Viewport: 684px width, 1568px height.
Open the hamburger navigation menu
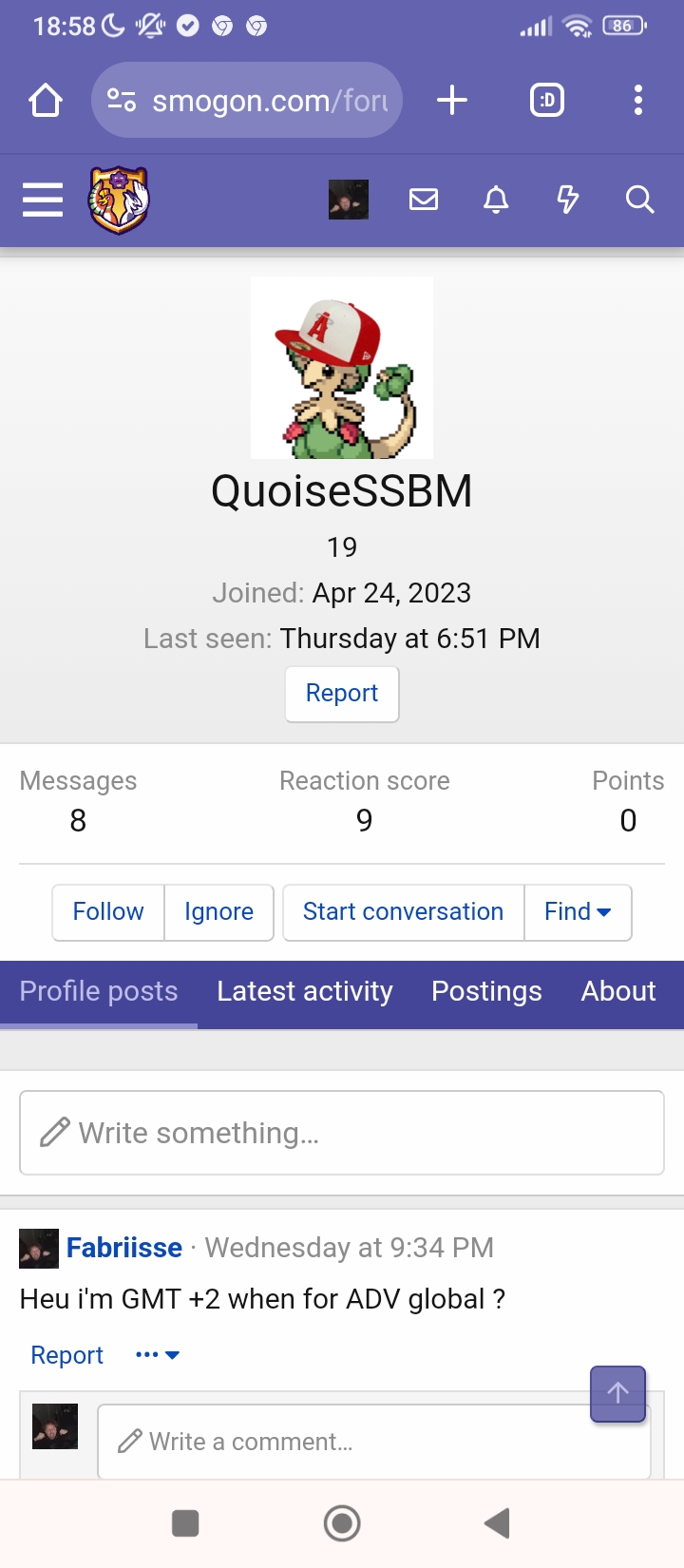pyautogui.click(x=43, y=200)
